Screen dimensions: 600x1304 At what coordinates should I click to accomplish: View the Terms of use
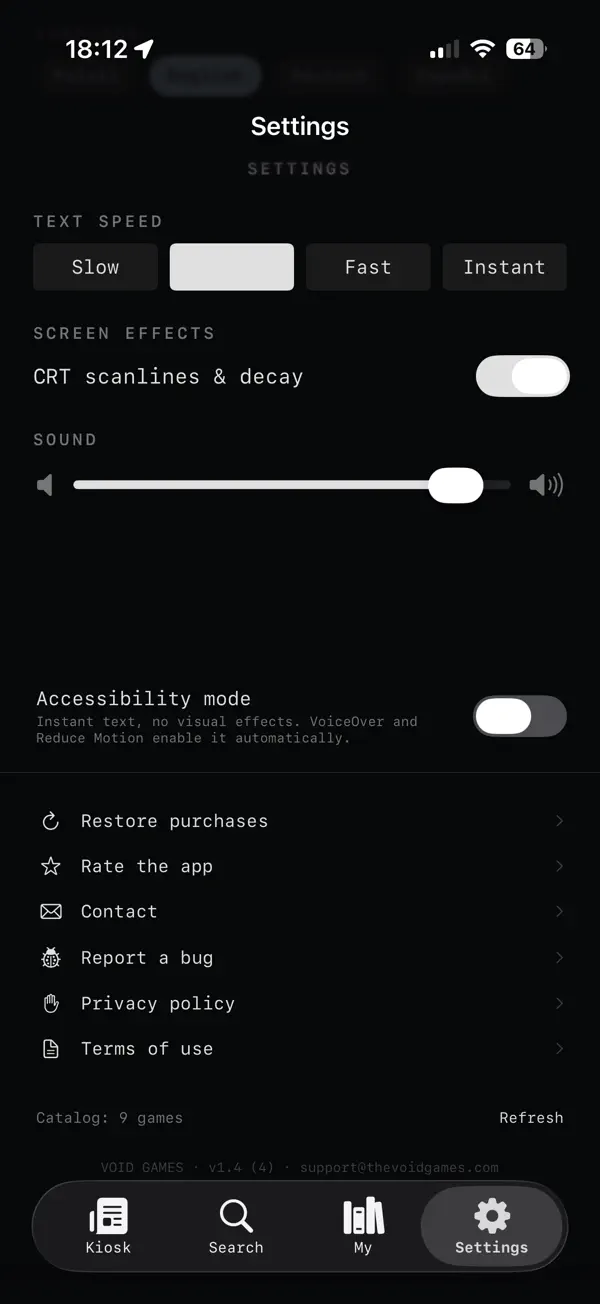(x=300, y=1048)
